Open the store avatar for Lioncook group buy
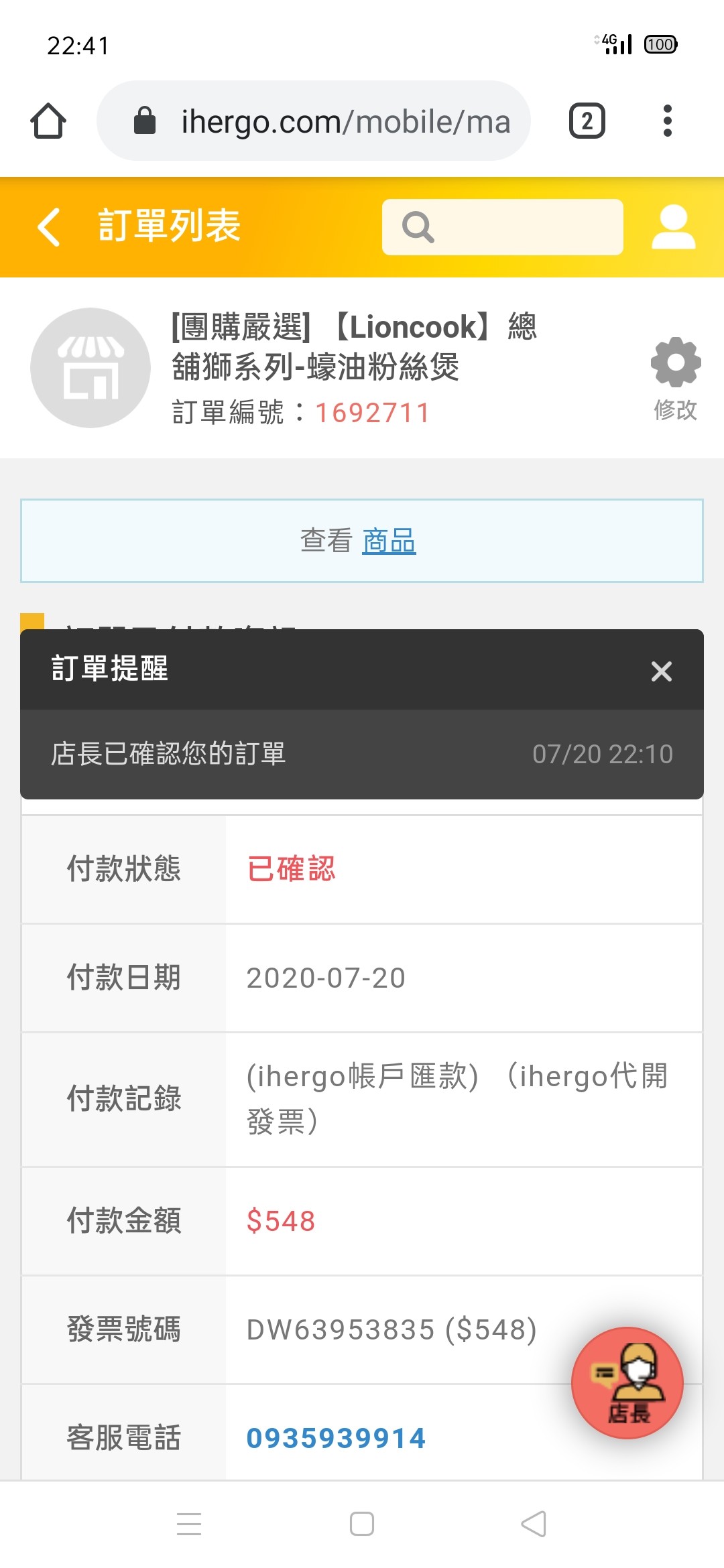 click(x=90, y=368)
